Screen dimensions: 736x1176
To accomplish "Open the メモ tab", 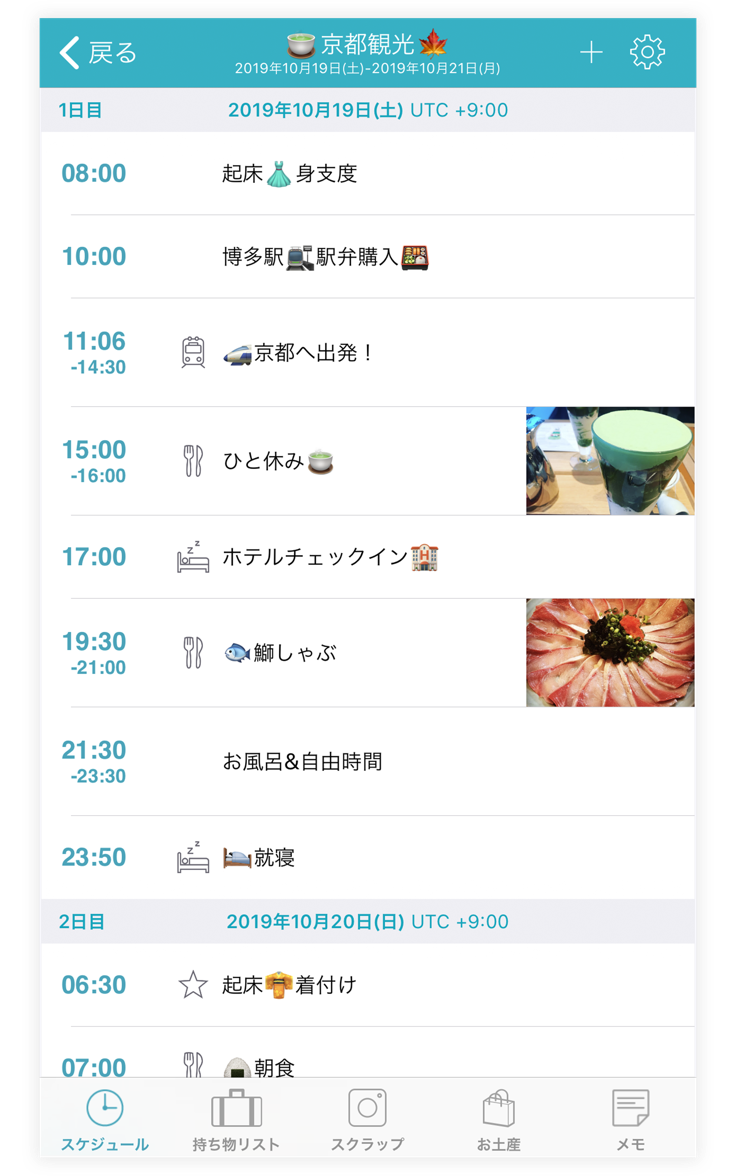I will pyautogui.click(x=630, y=1120).
